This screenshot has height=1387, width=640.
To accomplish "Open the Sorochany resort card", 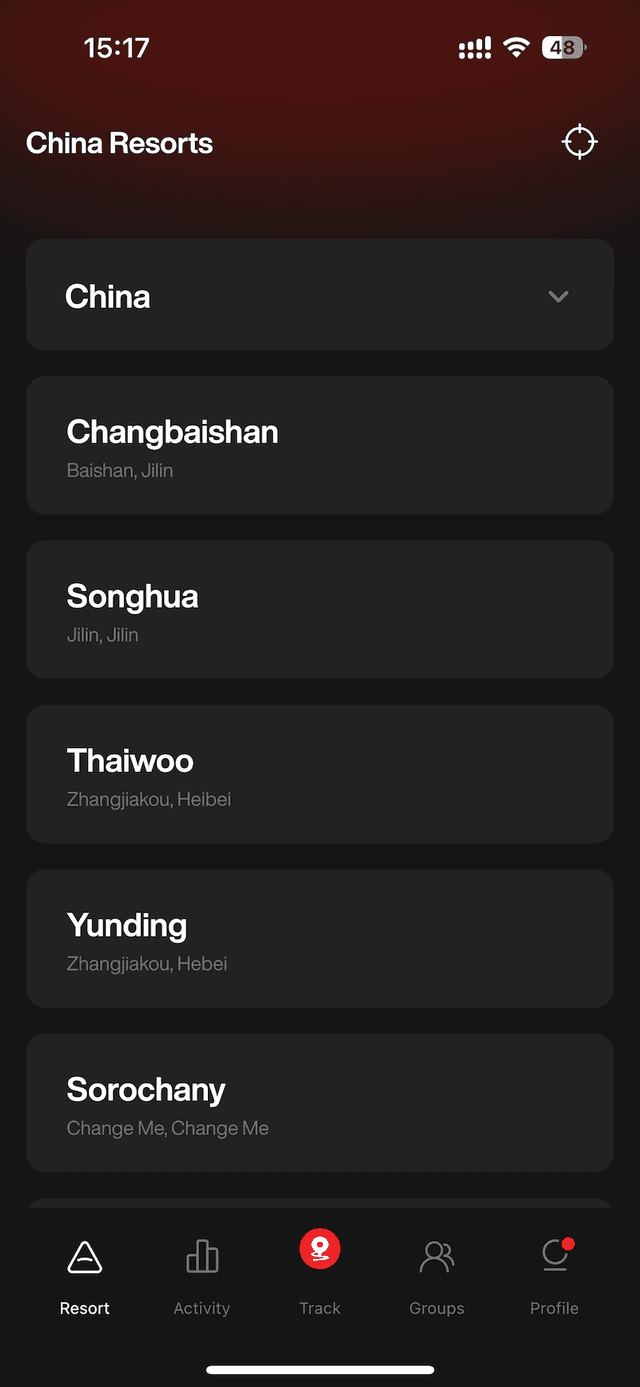I will point(320,1102).
